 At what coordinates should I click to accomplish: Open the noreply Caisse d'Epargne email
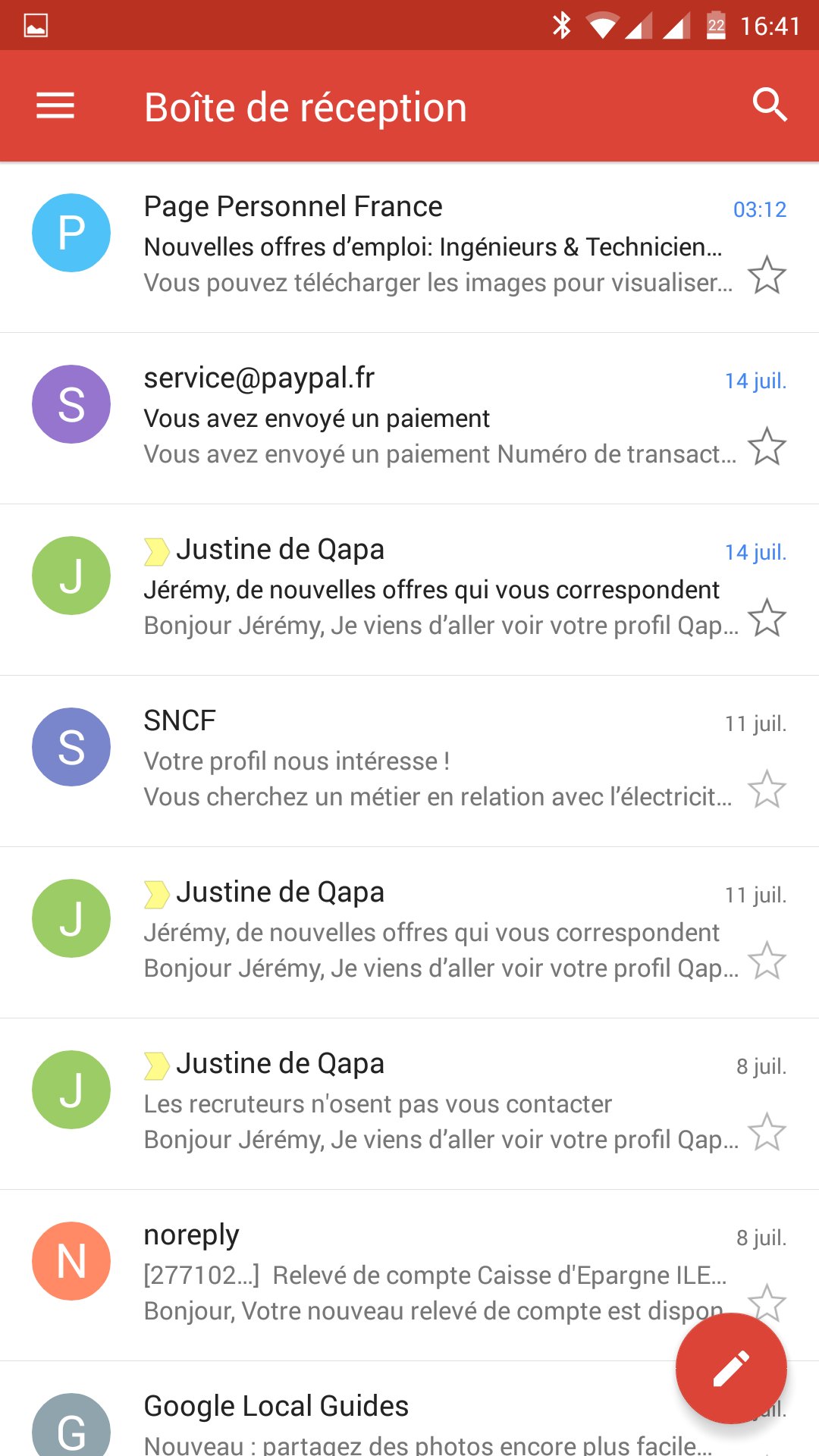tap(432, 1275)
